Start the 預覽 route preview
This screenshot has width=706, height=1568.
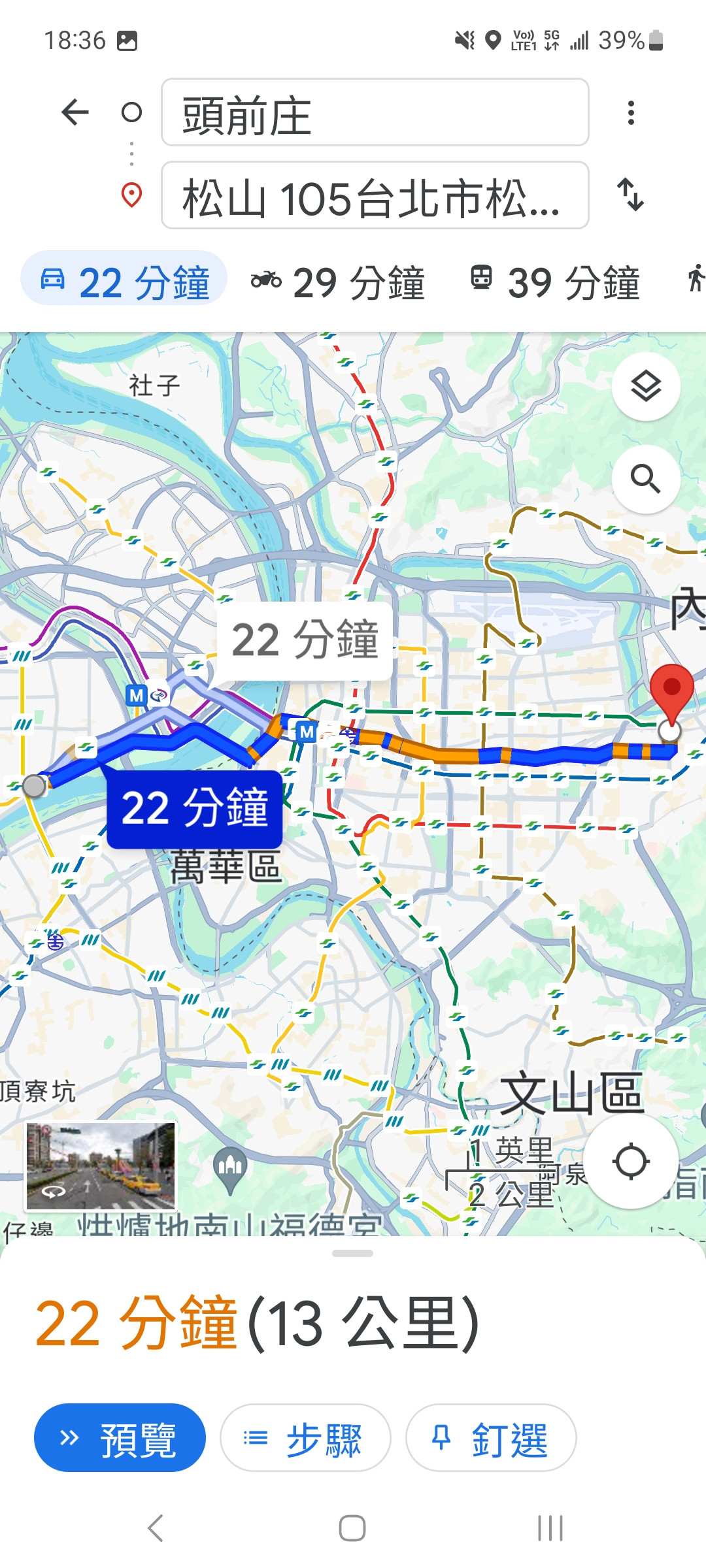click(120, 1438)
